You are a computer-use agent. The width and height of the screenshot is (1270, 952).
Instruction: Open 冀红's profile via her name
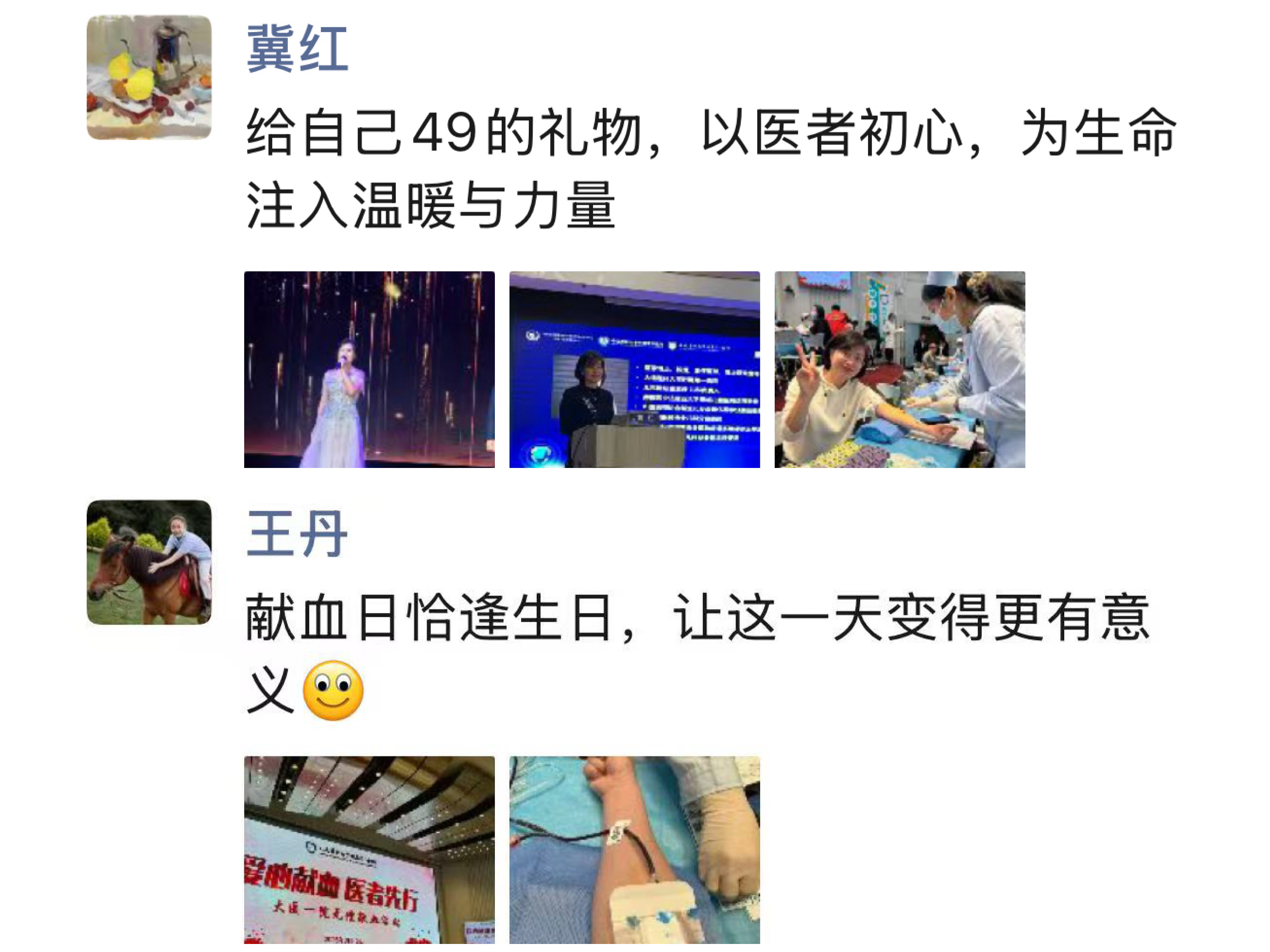(297, 49)
